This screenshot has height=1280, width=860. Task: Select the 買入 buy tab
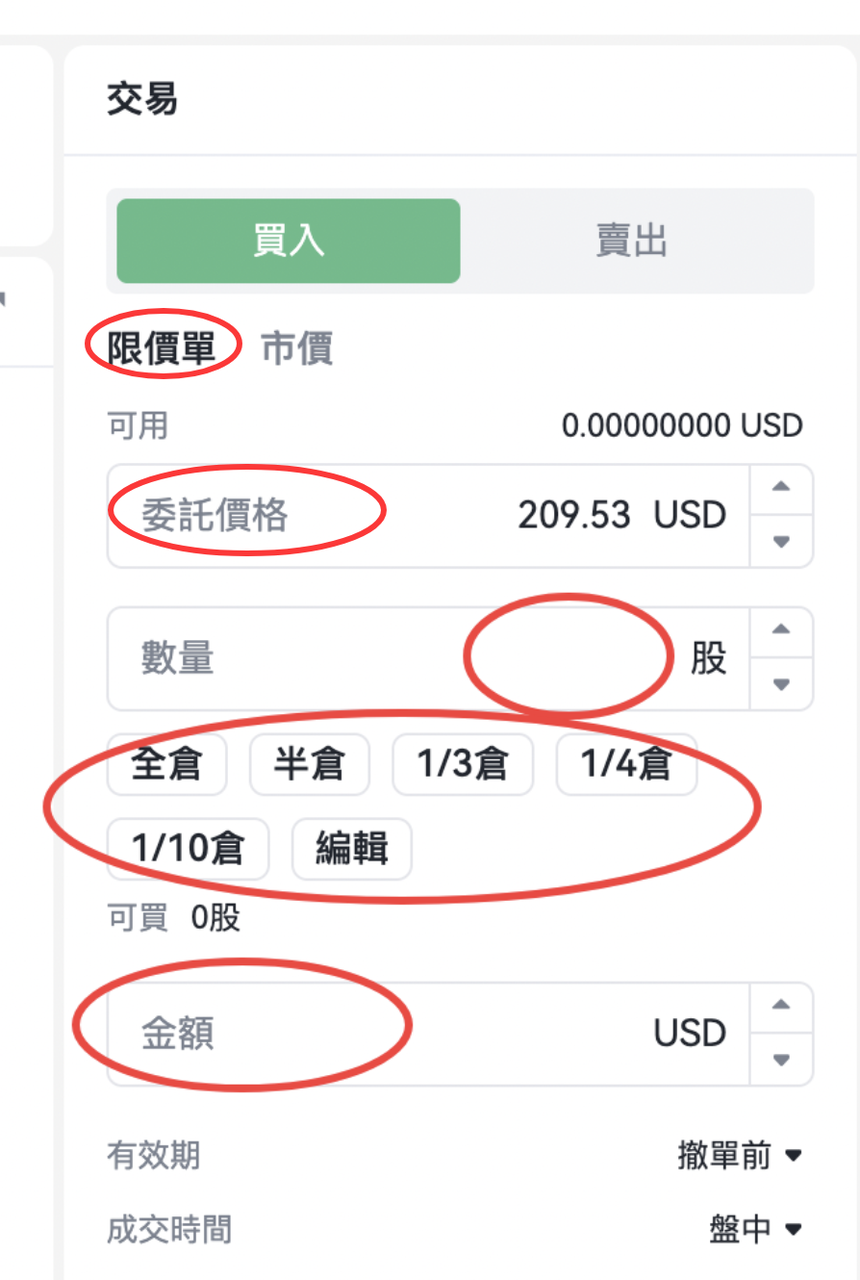tap(288, 241)
